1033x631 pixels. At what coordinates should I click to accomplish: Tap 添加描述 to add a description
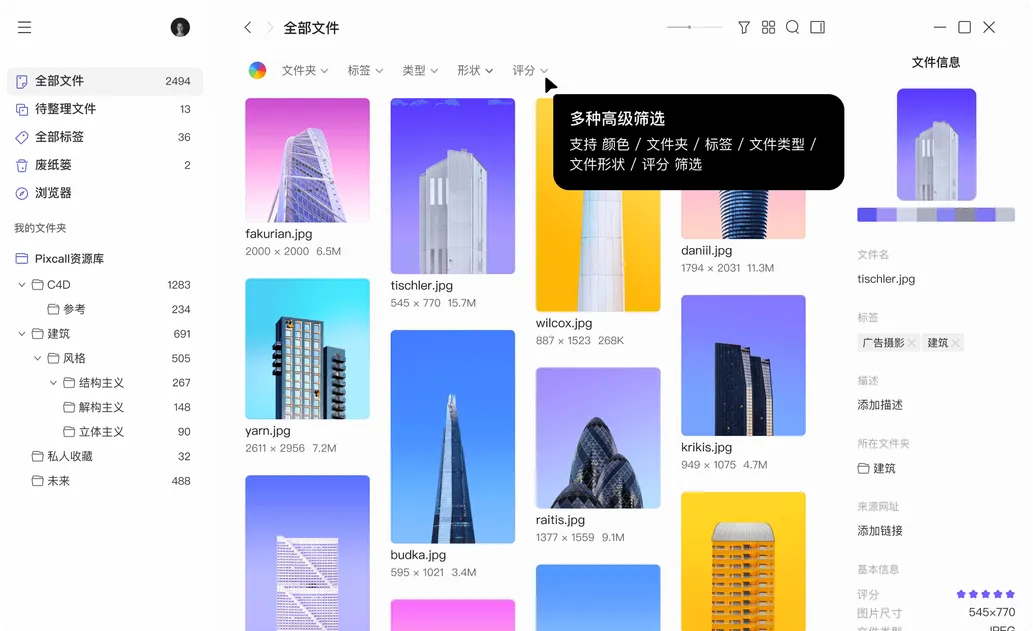click(880, 405)
